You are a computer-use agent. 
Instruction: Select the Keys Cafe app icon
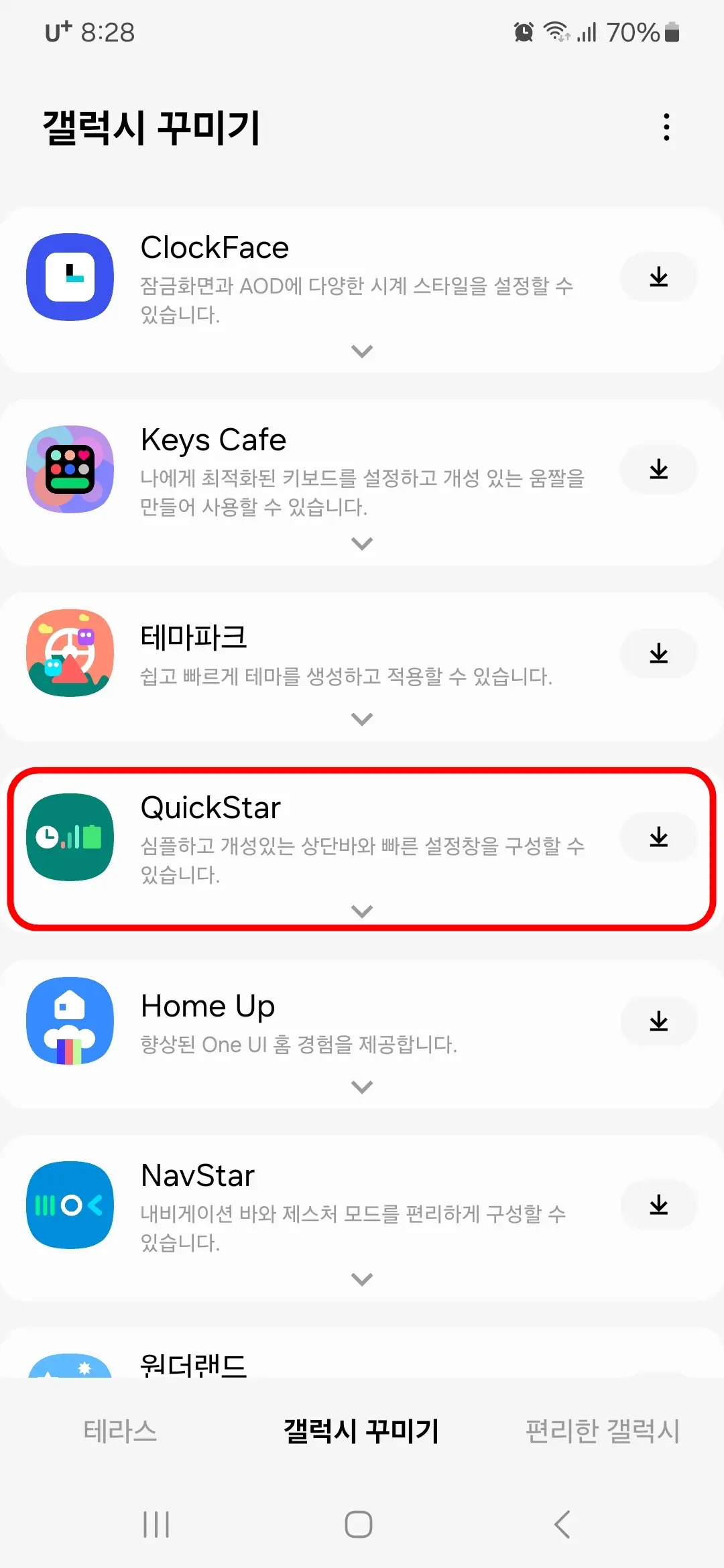pos(70,469)
